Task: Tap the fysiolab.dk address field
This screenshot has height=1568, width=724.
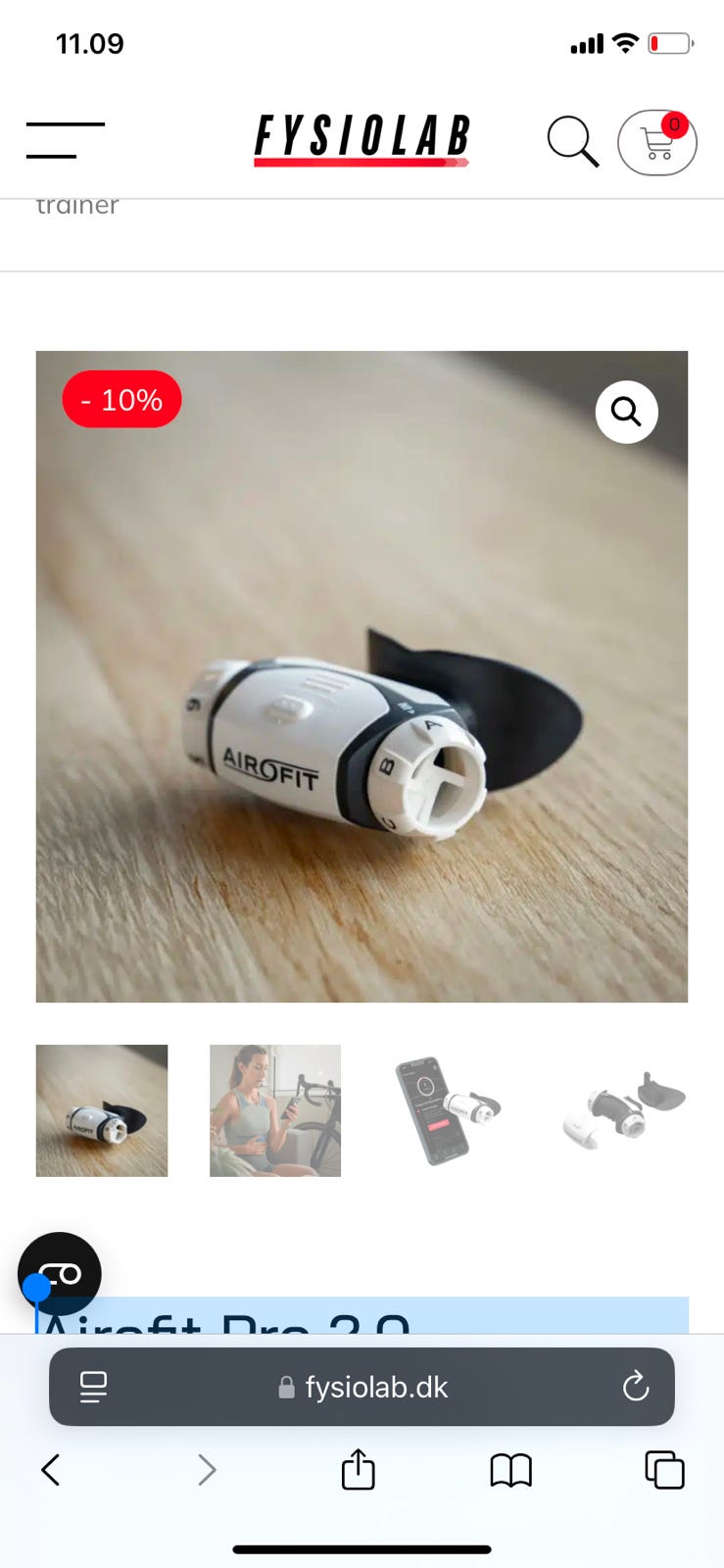Action: 362,1387
